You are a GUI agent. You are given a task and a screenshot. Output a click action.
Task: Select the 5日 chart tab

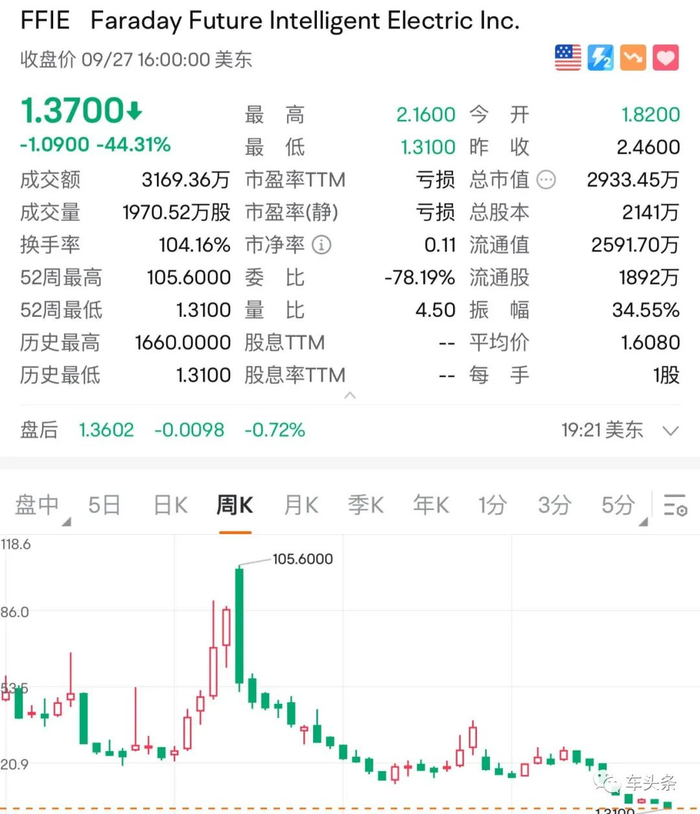coord(104,505)
